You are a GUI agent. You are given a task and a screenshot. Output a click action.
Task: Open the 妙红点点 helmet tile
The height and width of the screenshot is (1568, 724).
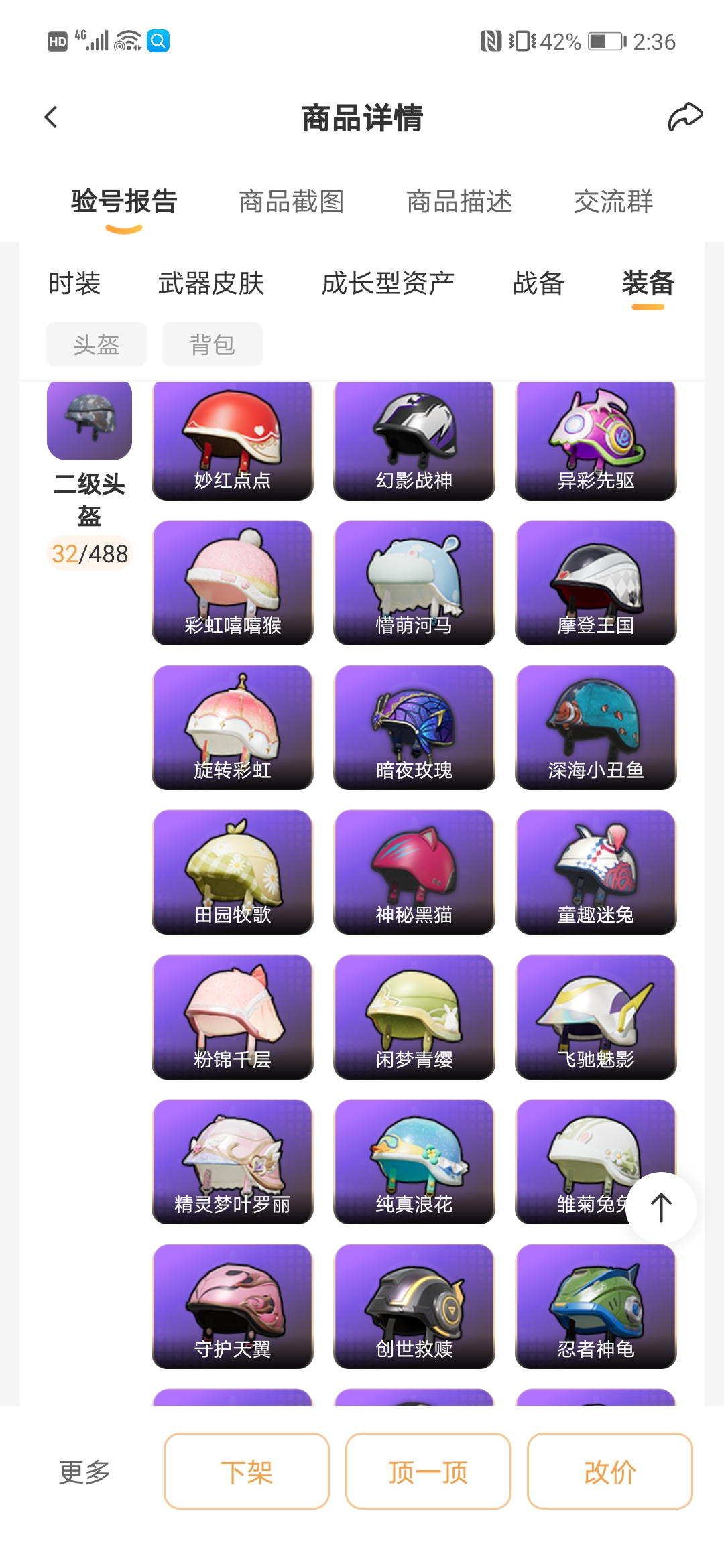[232, 440]
